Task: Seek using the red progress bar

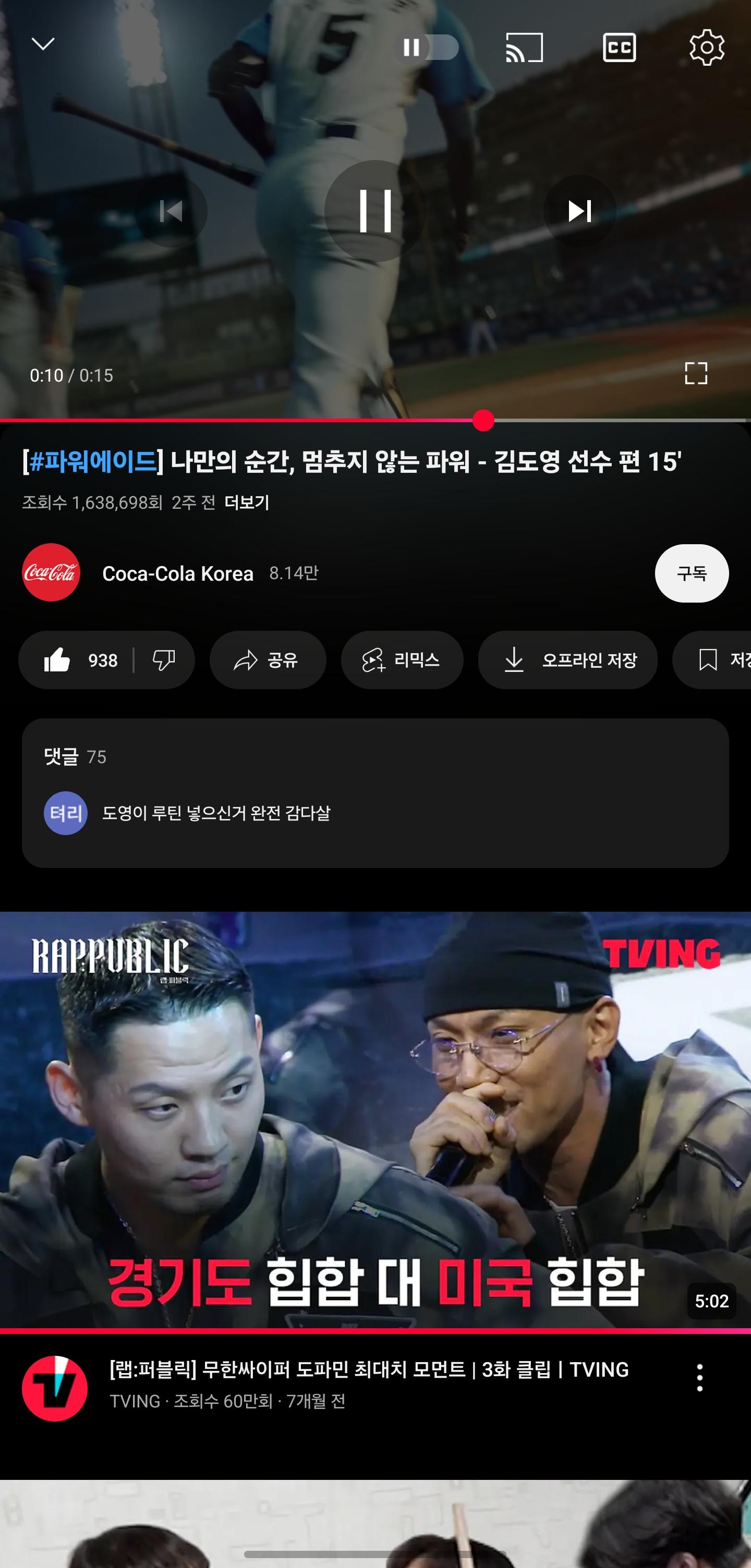Action: click(x=483, y=421)
